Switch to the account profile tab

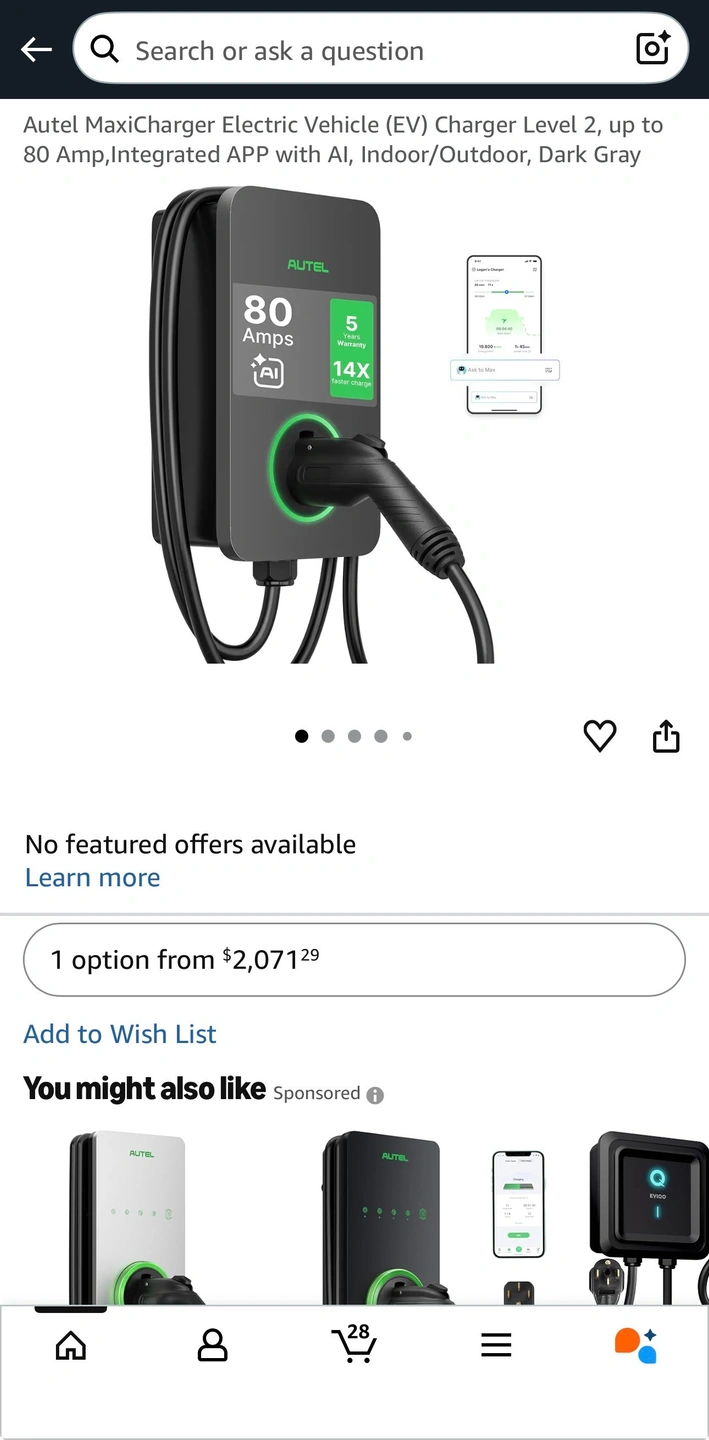coord(212,1346)
